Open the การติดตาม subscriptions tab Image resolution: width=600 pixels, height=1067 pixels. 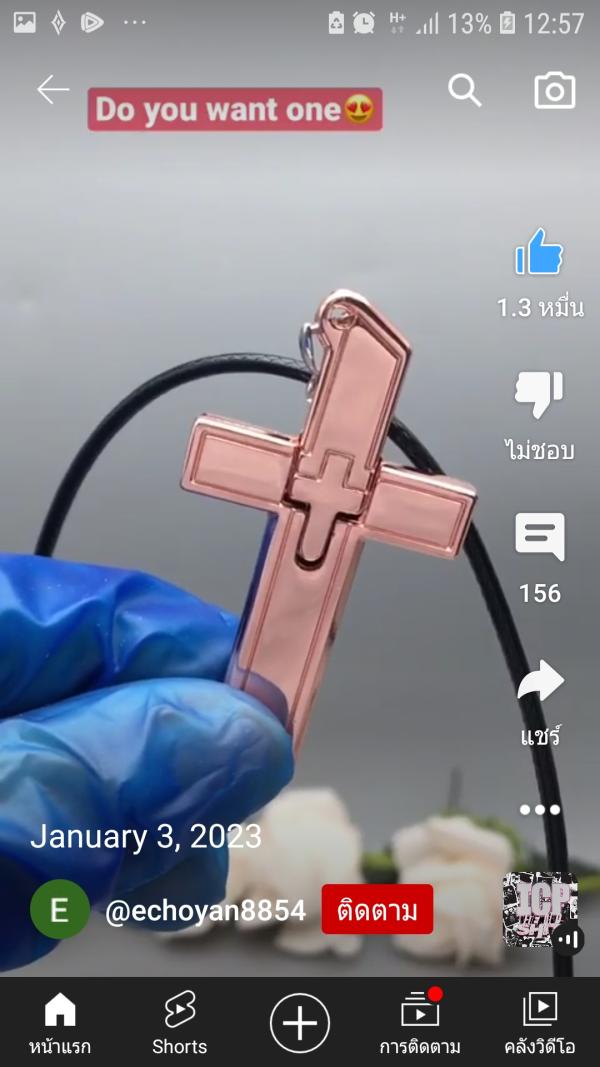tap(420, 1023)
